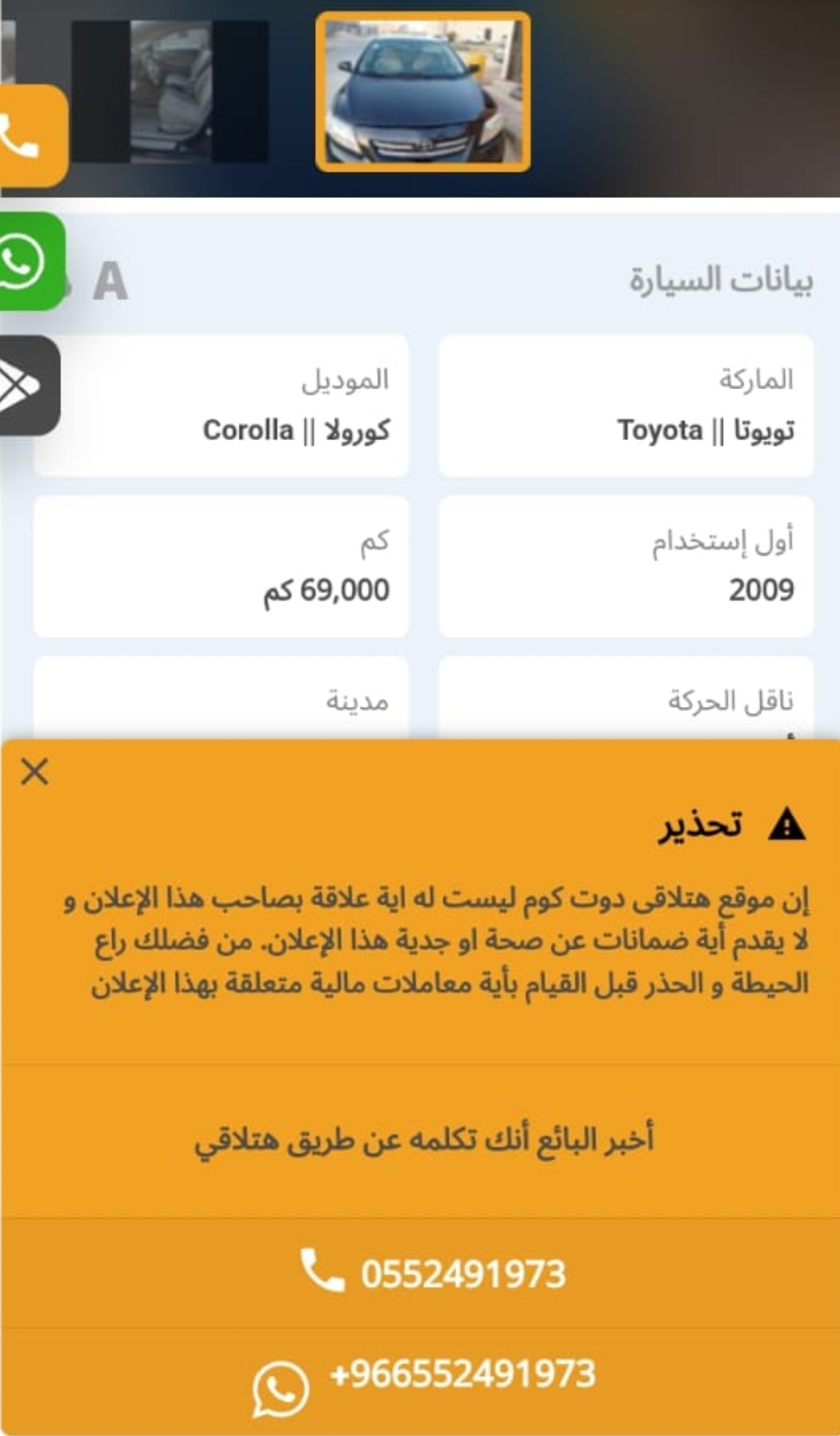Select the front-view car photo thumbnail
The image size is (840, 1436).
423,92
